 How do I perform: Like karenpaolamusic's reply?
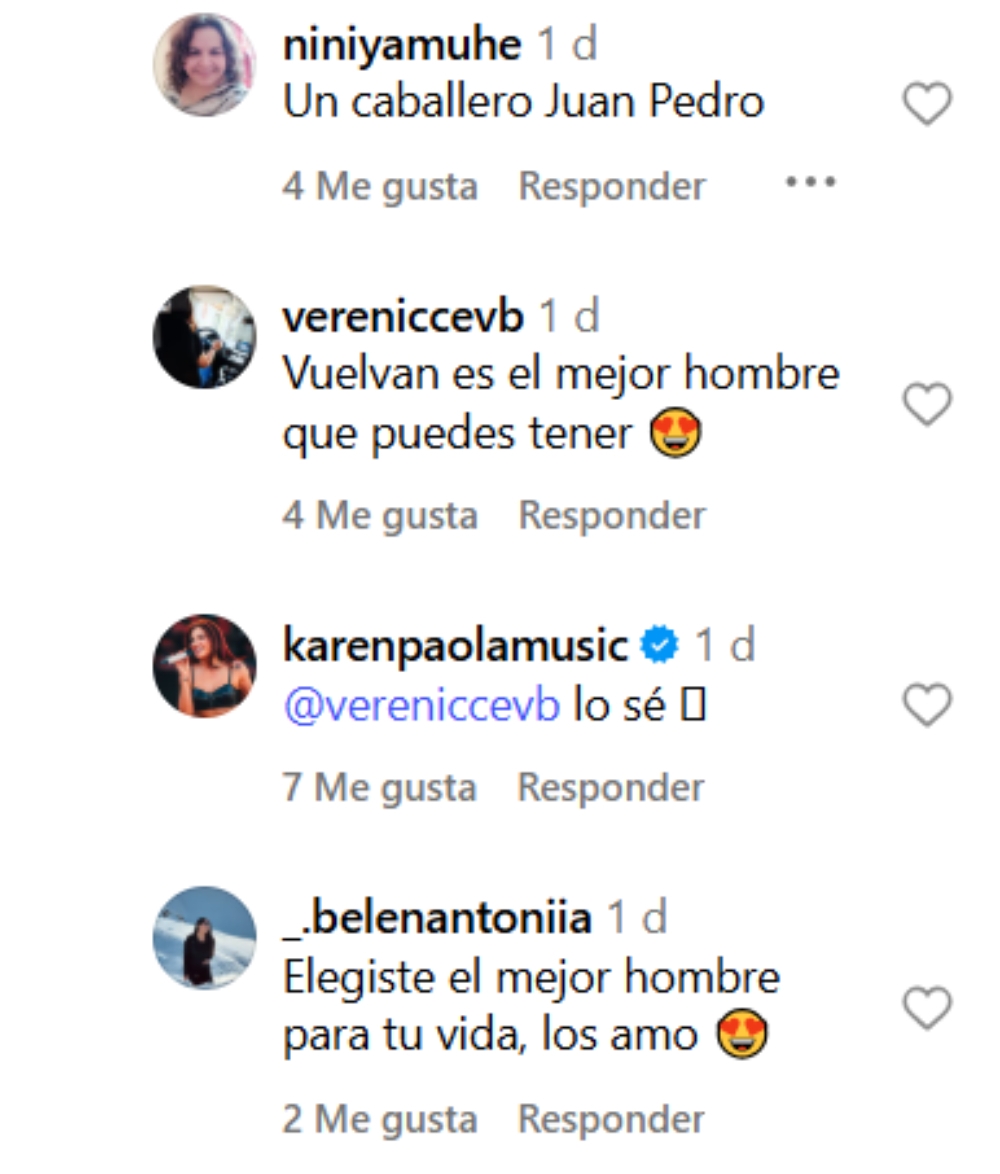click(x=927, y=706)
